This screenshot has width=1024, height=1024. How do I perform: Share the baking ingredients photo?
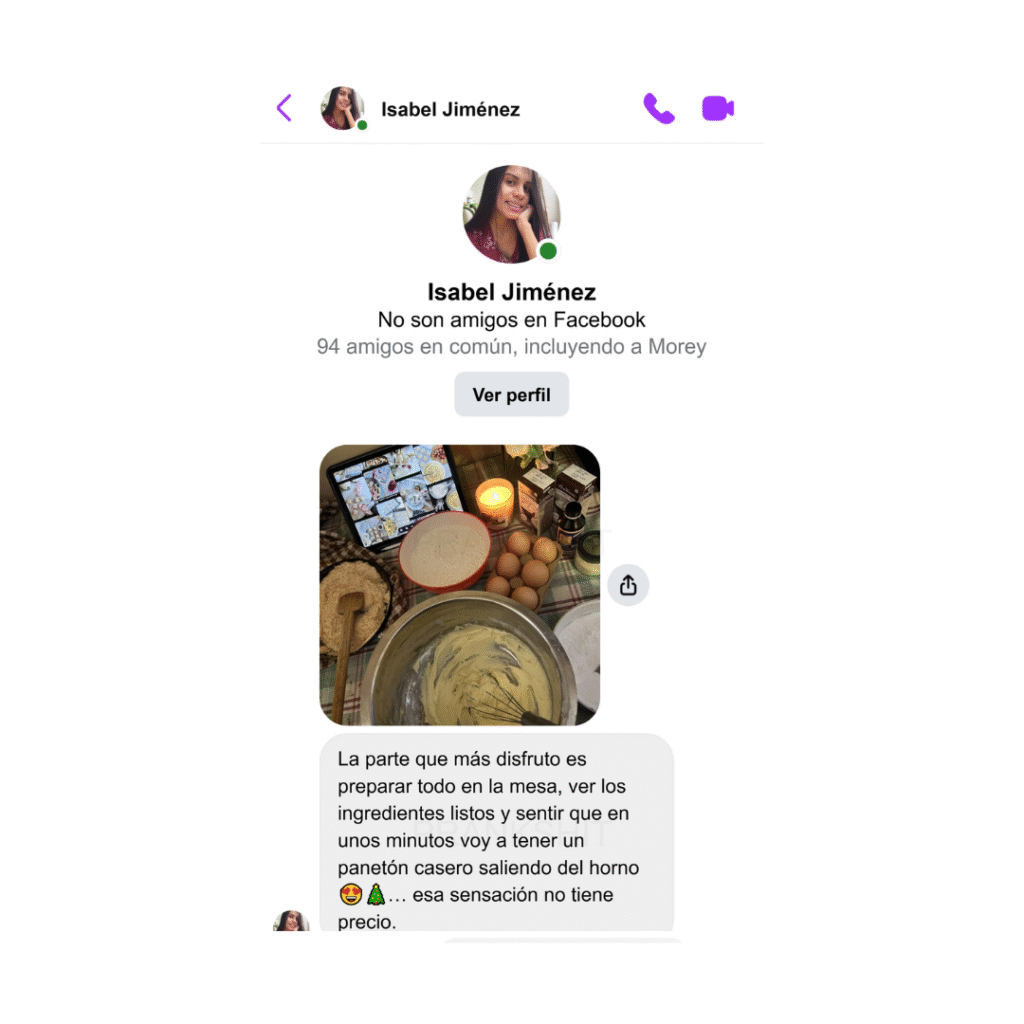tap(628, 585)
